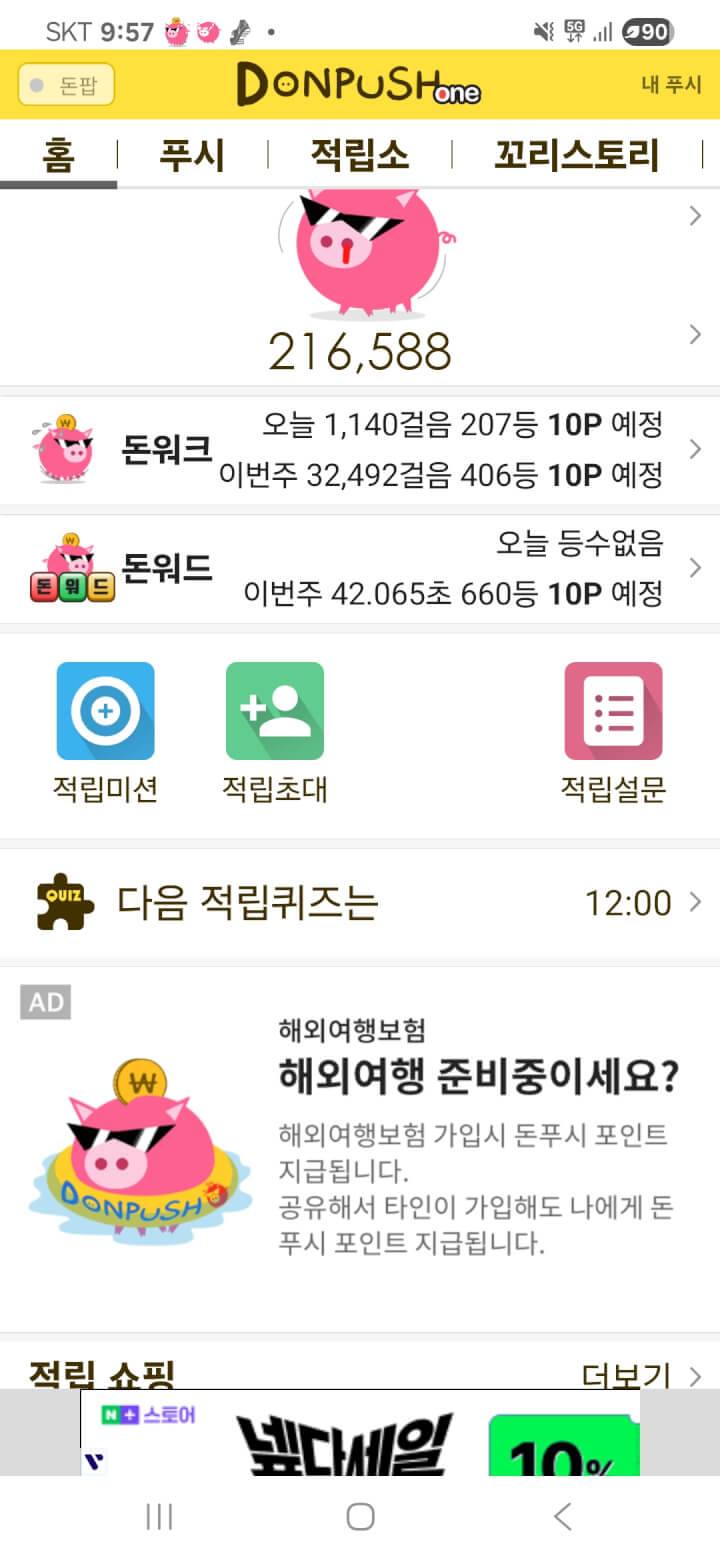The width and height of the screenshot is (720, 1560).
Task: Open the 다음 적립퀴즈는 row
Action: 360,903
